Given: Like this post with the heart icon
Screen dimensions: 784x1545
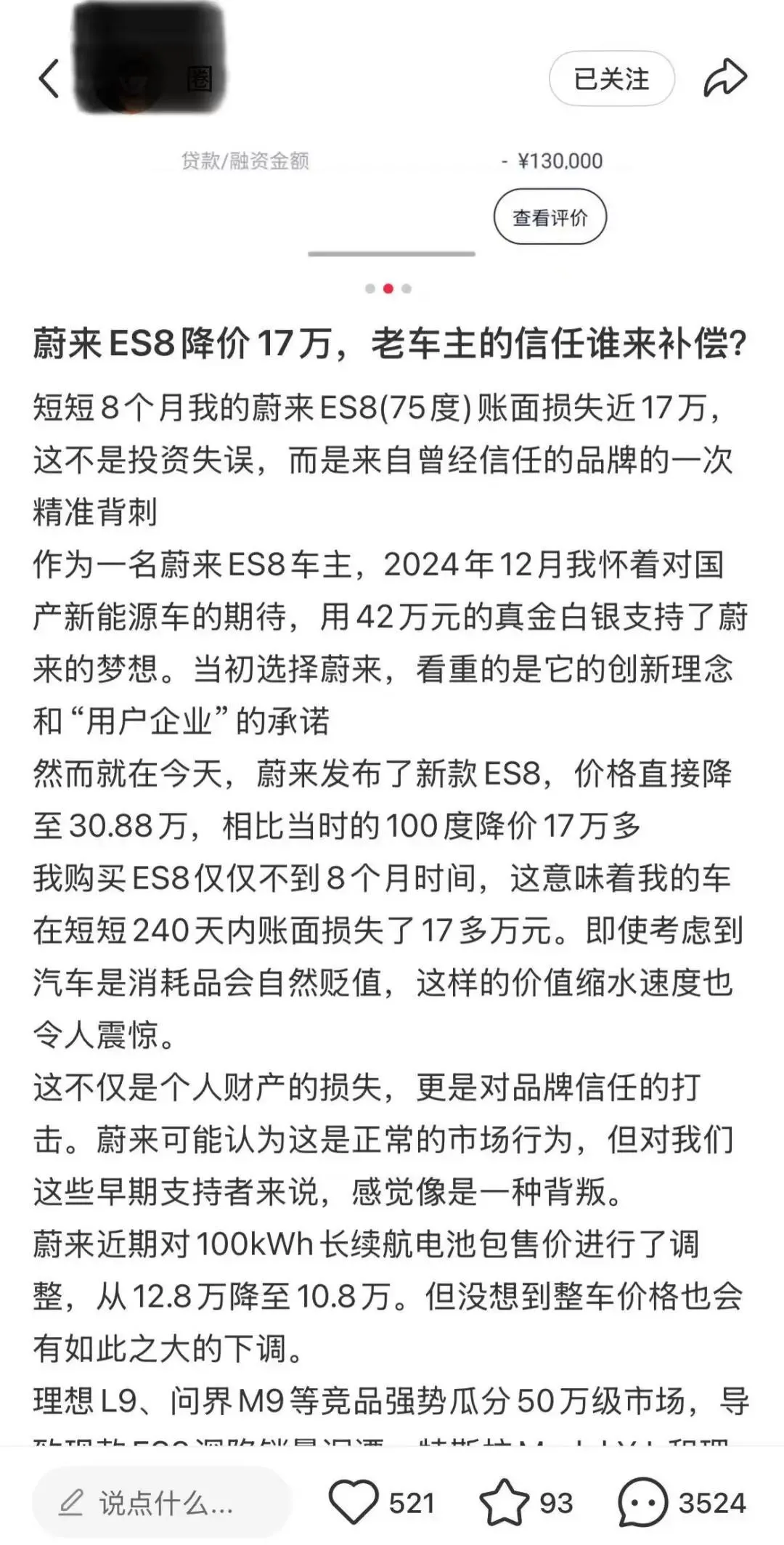Looking at the screenshot, I should pos(354,1502).
